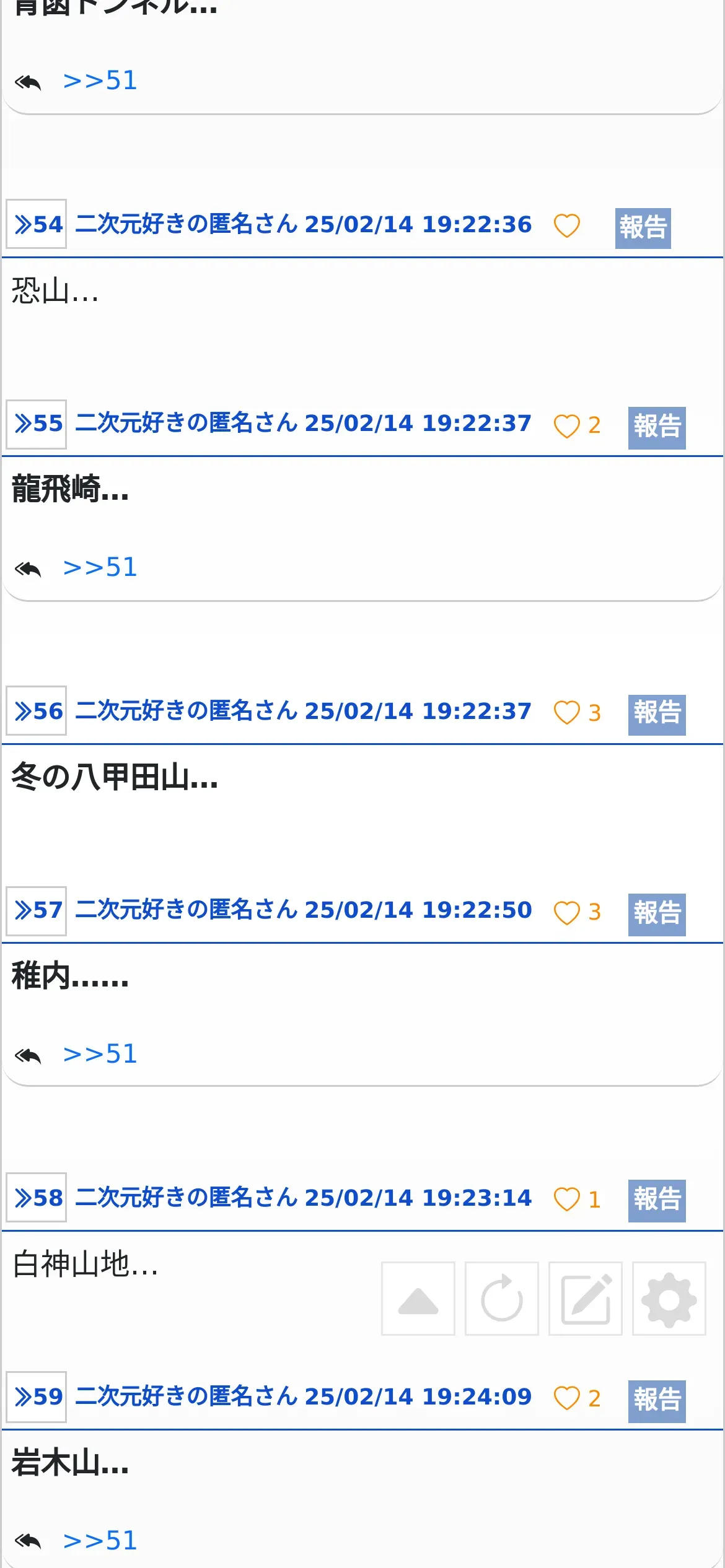Follow the >>51 reply link under 龍飛崎

(100, 567)
